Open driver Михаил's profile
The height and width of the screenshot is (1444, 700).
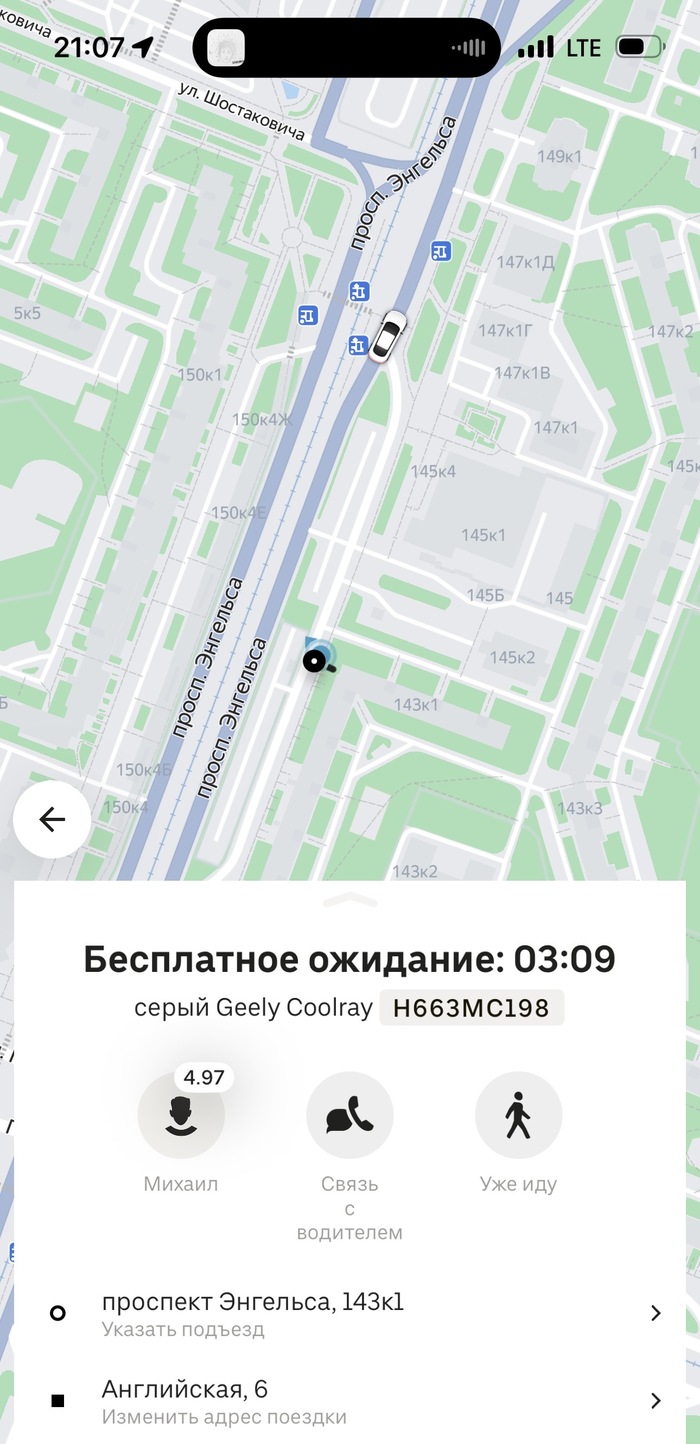pyautogui.click(x=180, y=1116)
